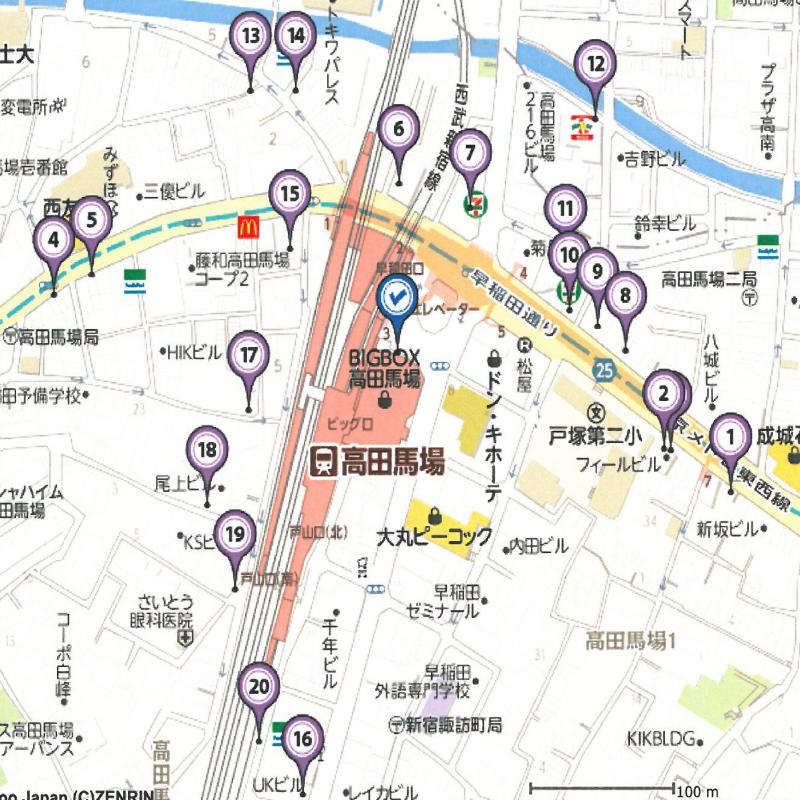Select map pin number 2
This screenshot has height=800, width=800.
tap(662, 393)
